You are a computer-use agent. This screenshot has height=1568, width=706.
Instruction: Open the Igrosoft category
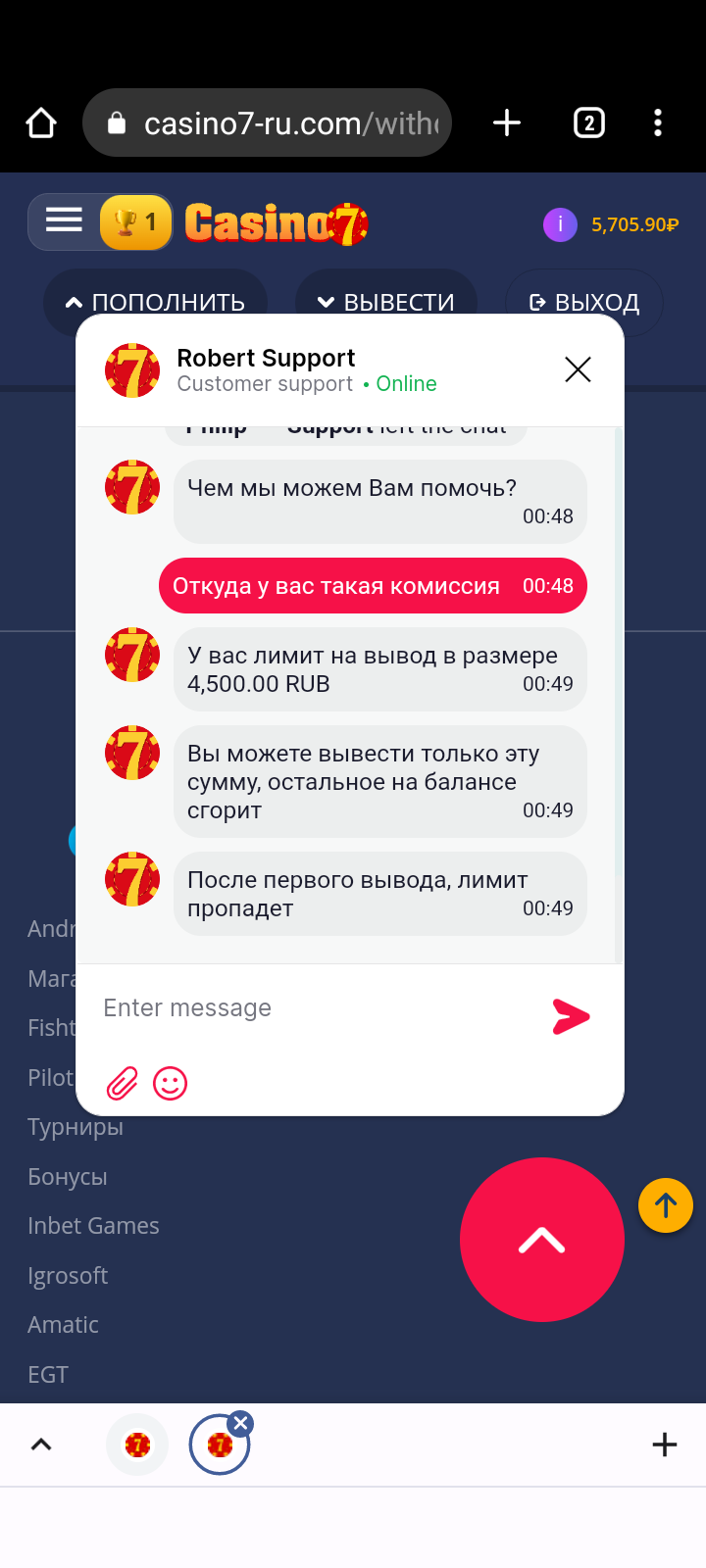(68, 1275)
